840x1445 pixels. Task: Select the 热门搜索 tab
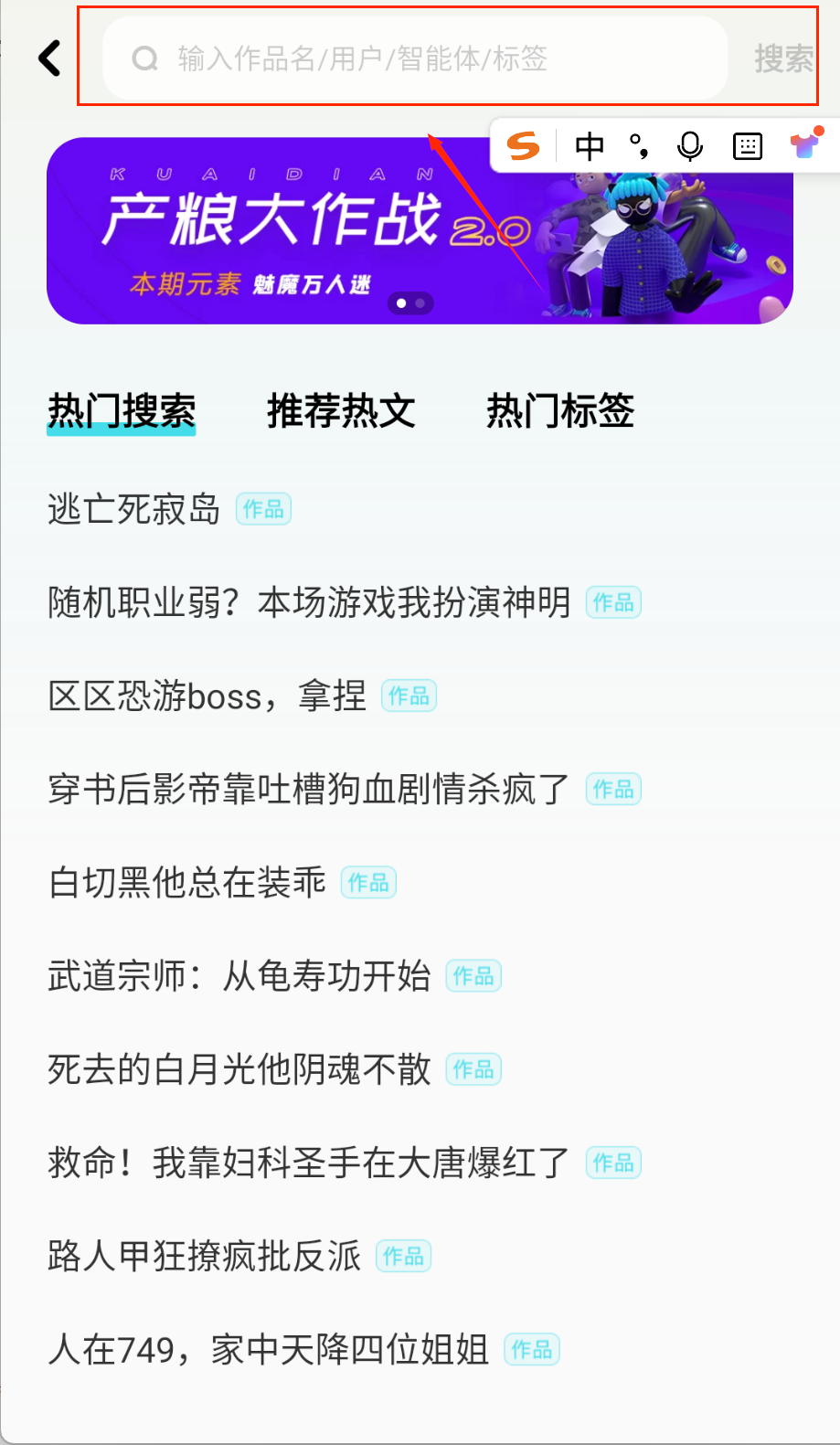pyautogui.click(x=122, y=411)
